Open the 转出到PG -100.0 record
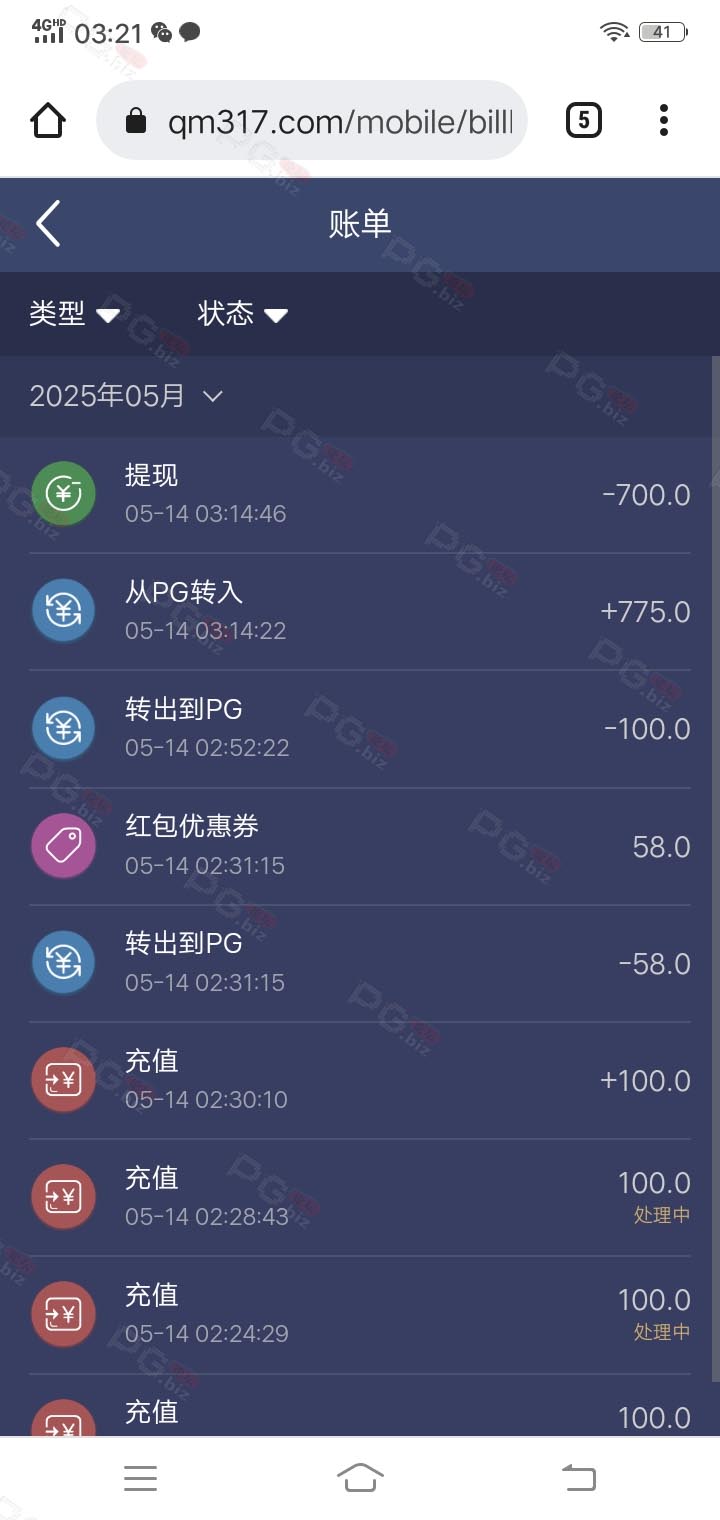Image resolution: width=720 pixels, height=1520 pixels. click(360, 729)
